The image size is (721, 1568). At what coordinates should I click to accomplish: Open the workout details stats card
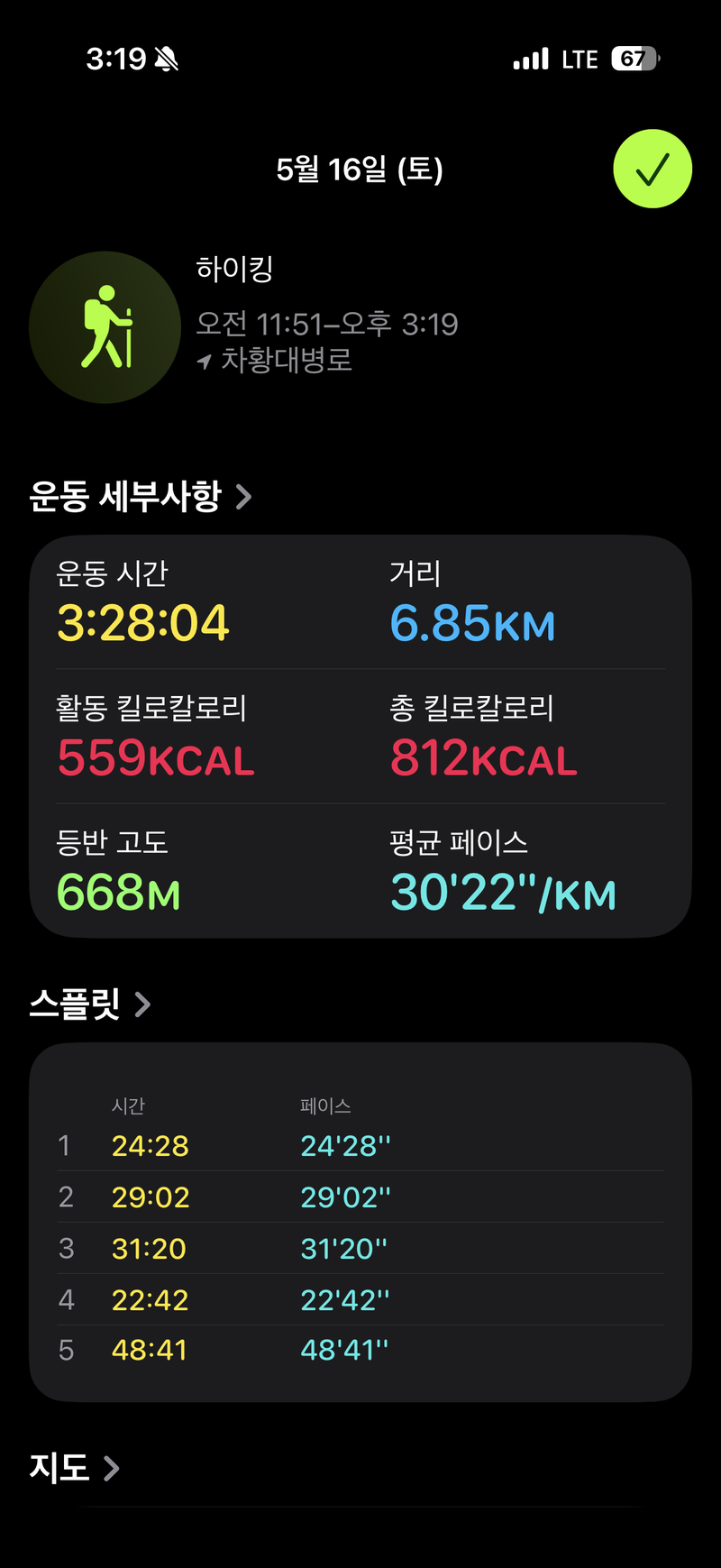[x=360, y=737]
